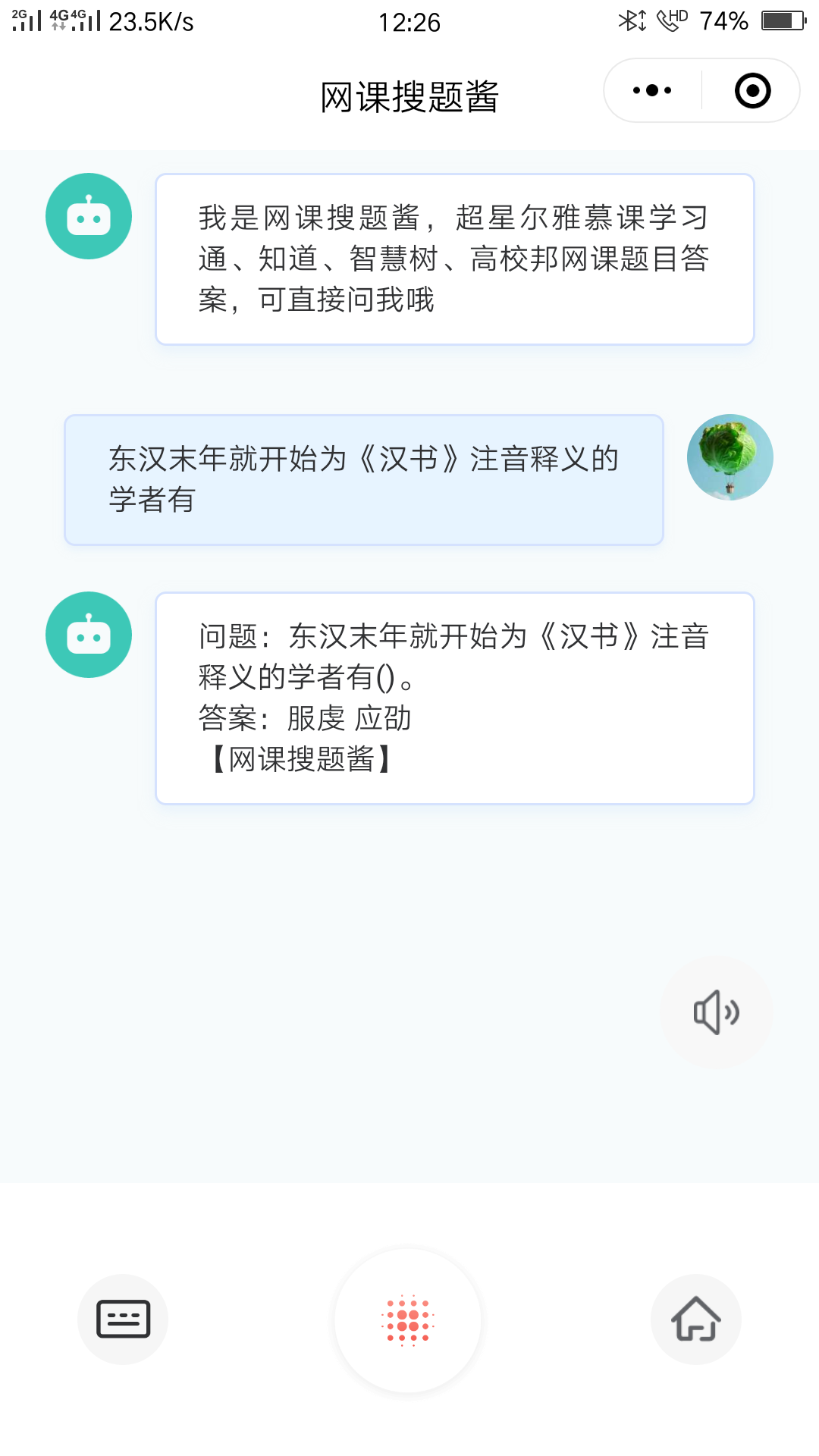
Task: Switch to keyboard input
Action: click(123, 1319)
